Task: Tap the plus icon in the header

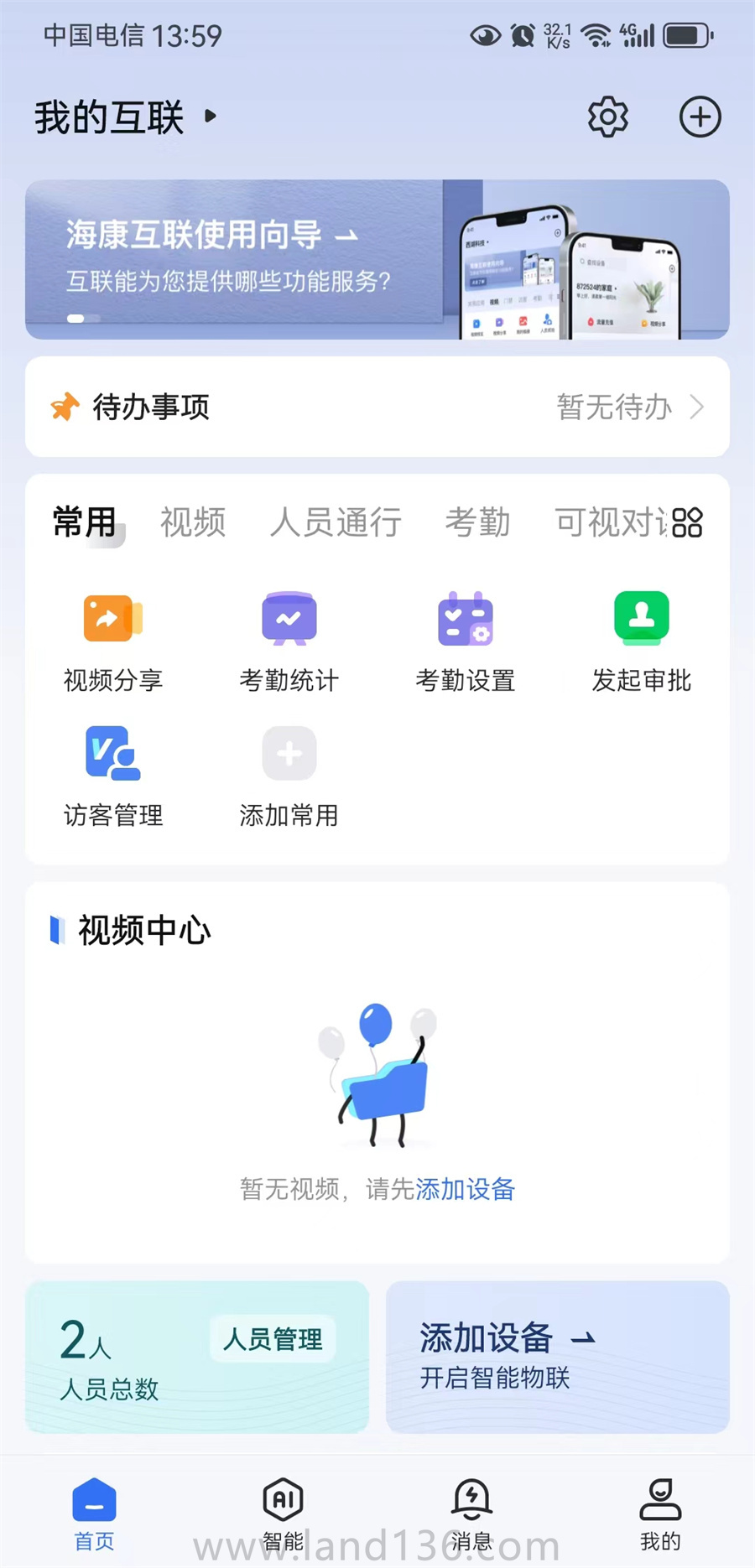Action: pos(700,117)
